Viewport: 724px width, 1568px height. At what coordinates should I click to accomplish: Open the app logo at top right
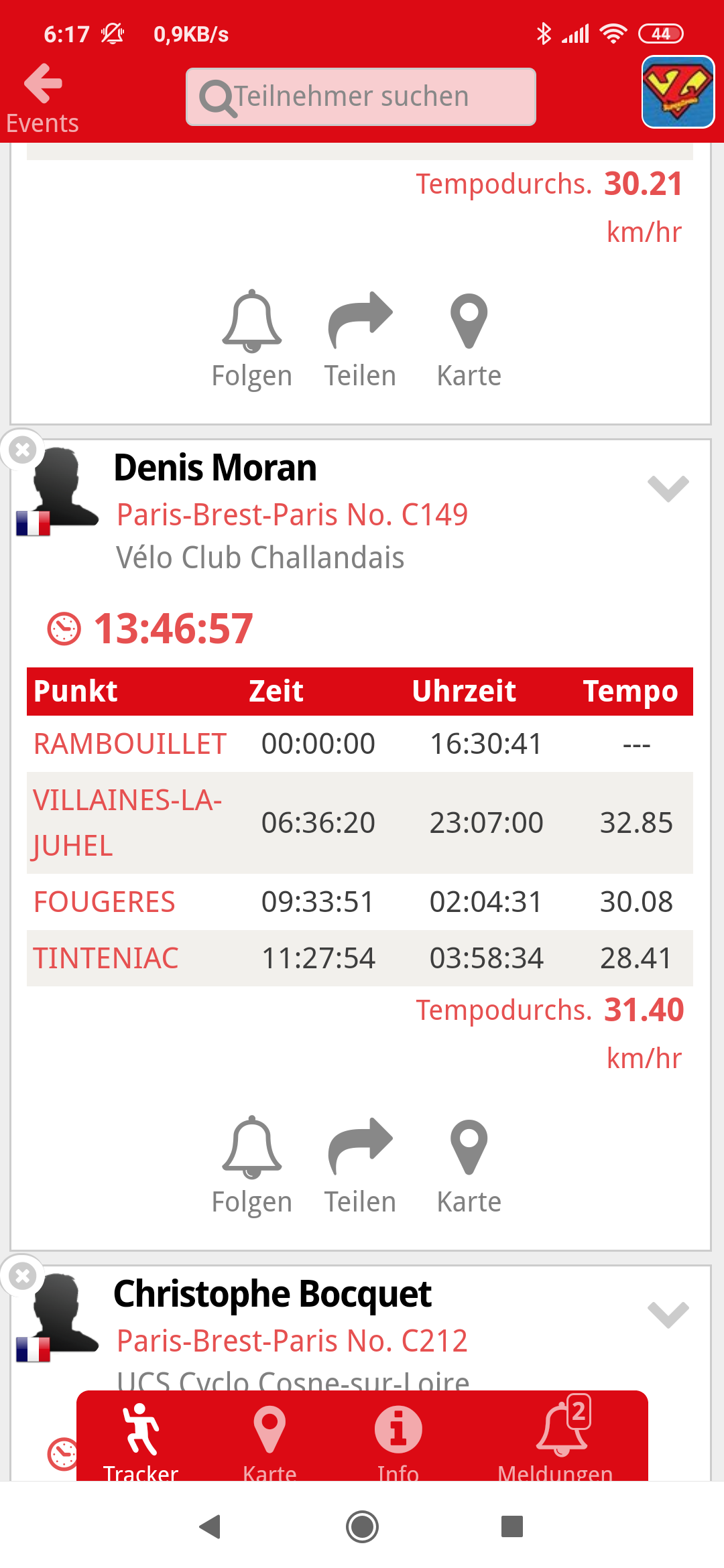(x=678, y=92)
